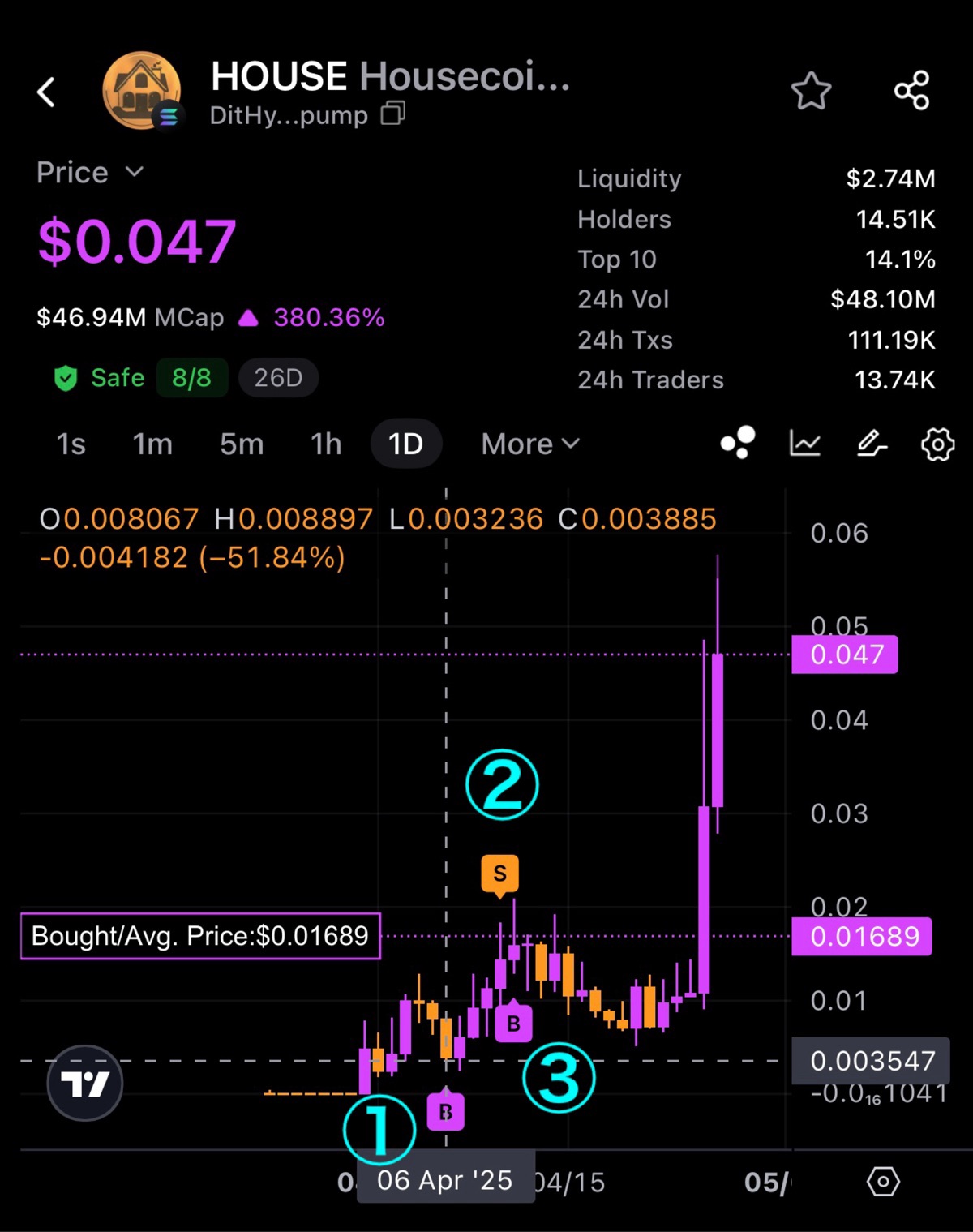The height and width of the screenshot is (1232, 973).
Task: Expand the More intervals dropdown
Action: [529, 444]
